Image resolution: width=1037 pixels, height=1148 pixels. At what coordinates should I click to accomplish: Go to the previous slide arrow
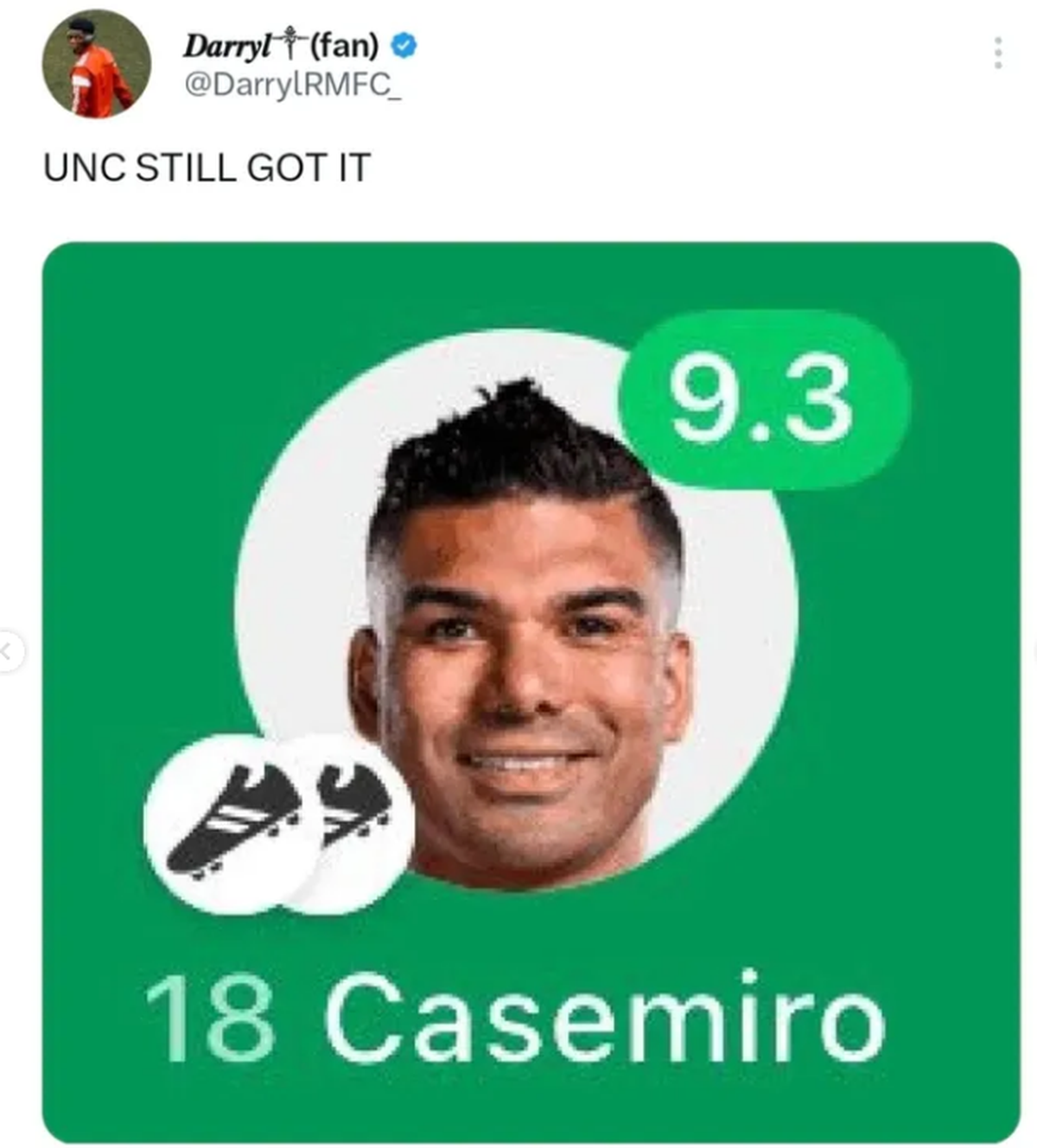click(9, 650)
